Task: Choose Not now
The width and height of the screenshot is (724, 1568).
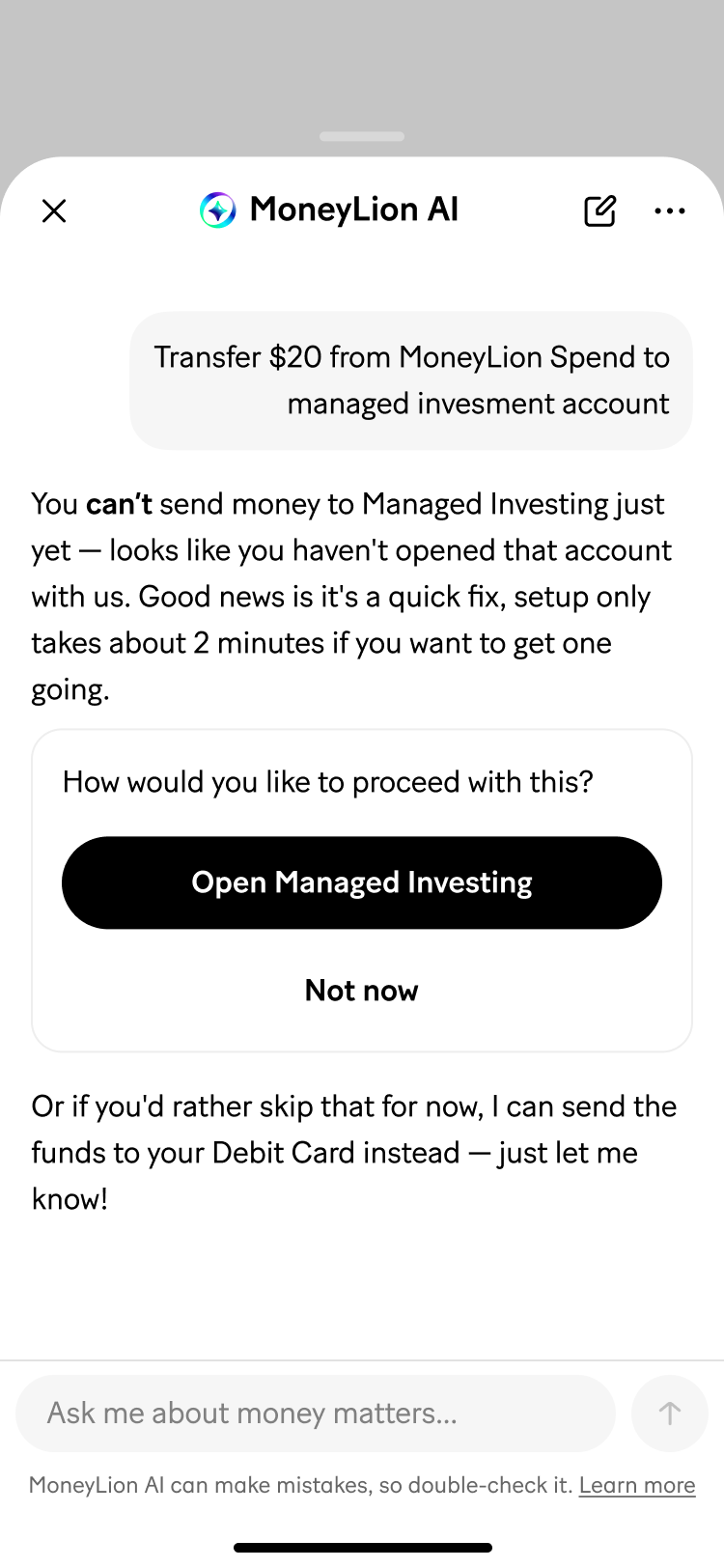Action: click(x=362, y=991)
